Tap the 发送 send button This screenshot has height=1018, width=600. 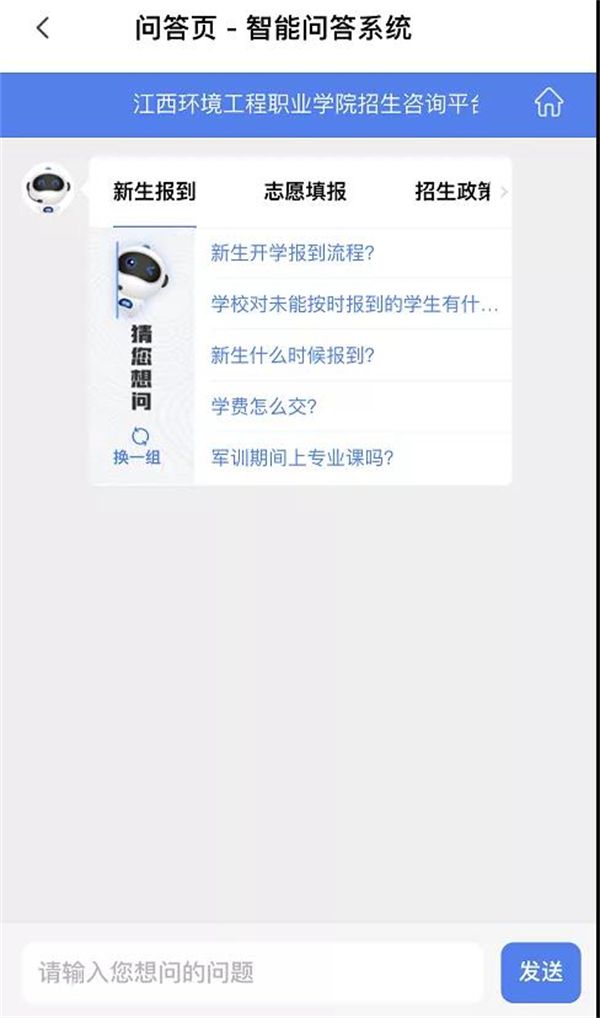click(540, 972)
